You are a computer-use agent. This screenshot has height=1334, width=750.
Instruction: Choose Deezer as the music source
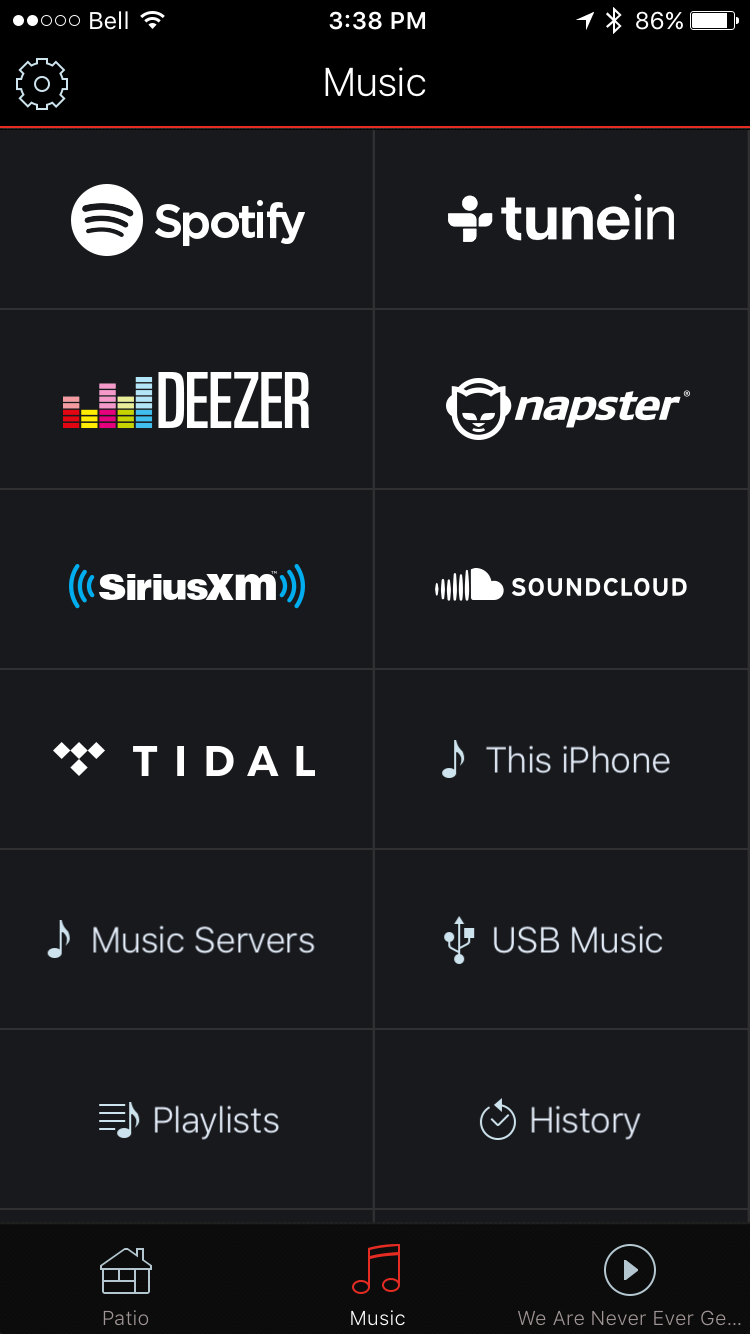[x=187, y=400]
